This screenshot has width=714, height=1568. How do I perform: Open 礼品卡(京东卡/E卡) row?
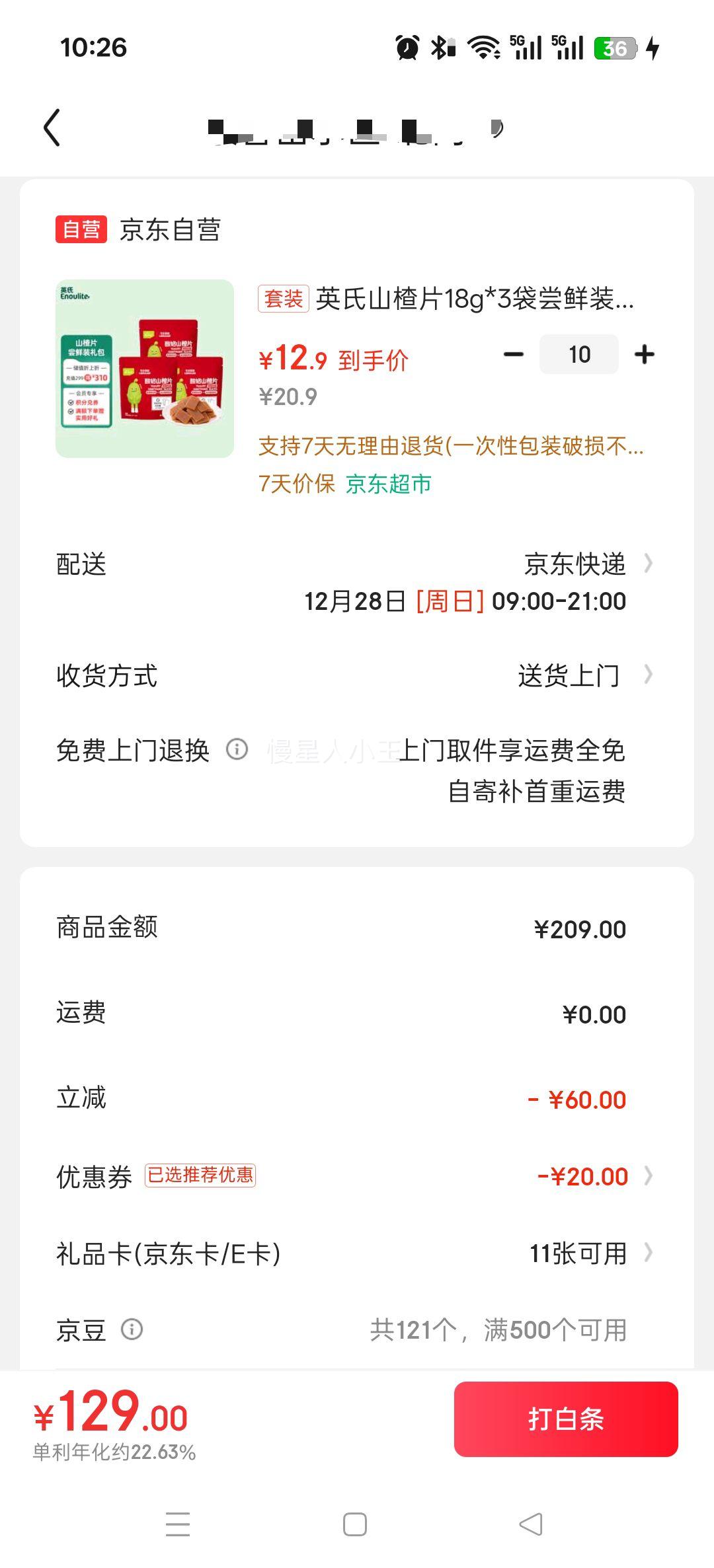coord(357,1253)
